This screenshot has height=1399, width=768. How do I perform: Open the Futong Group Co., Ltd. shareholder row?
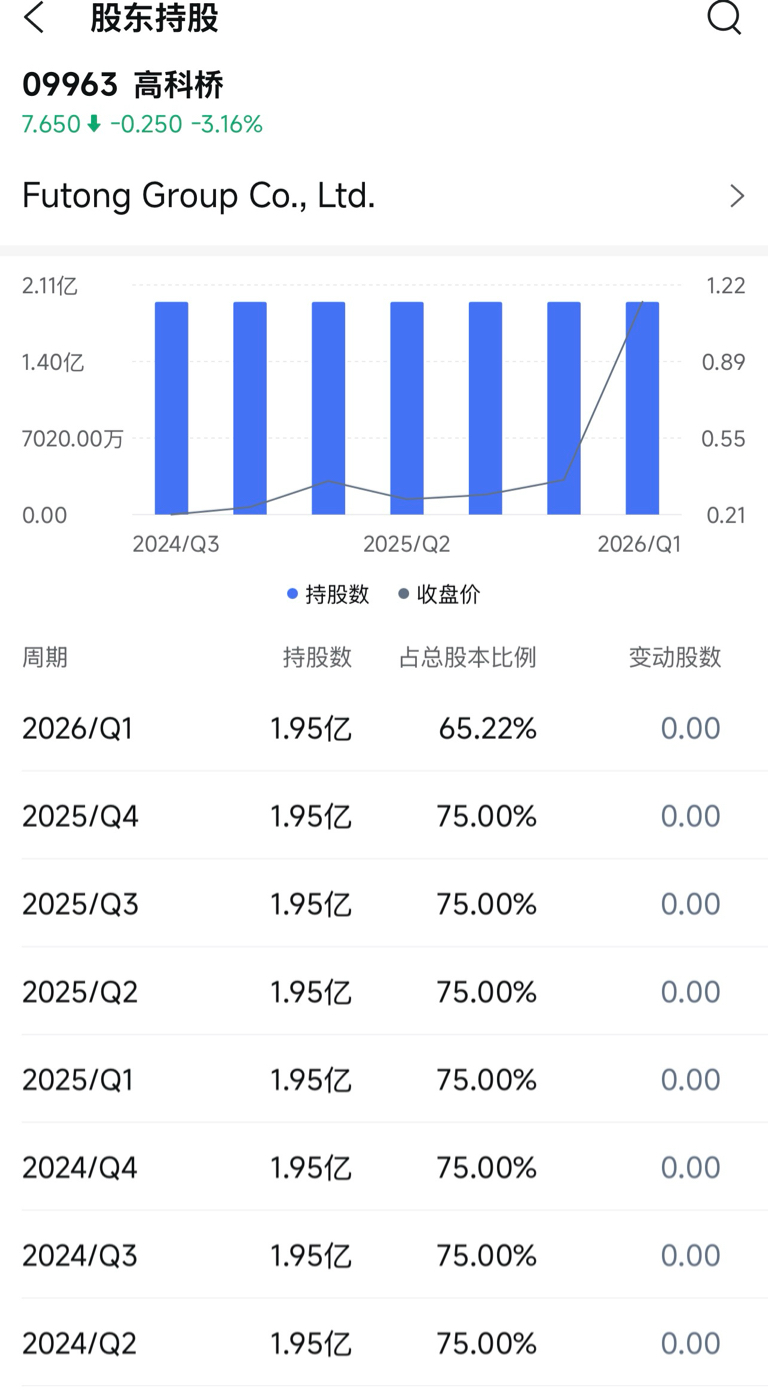(384, 195)
